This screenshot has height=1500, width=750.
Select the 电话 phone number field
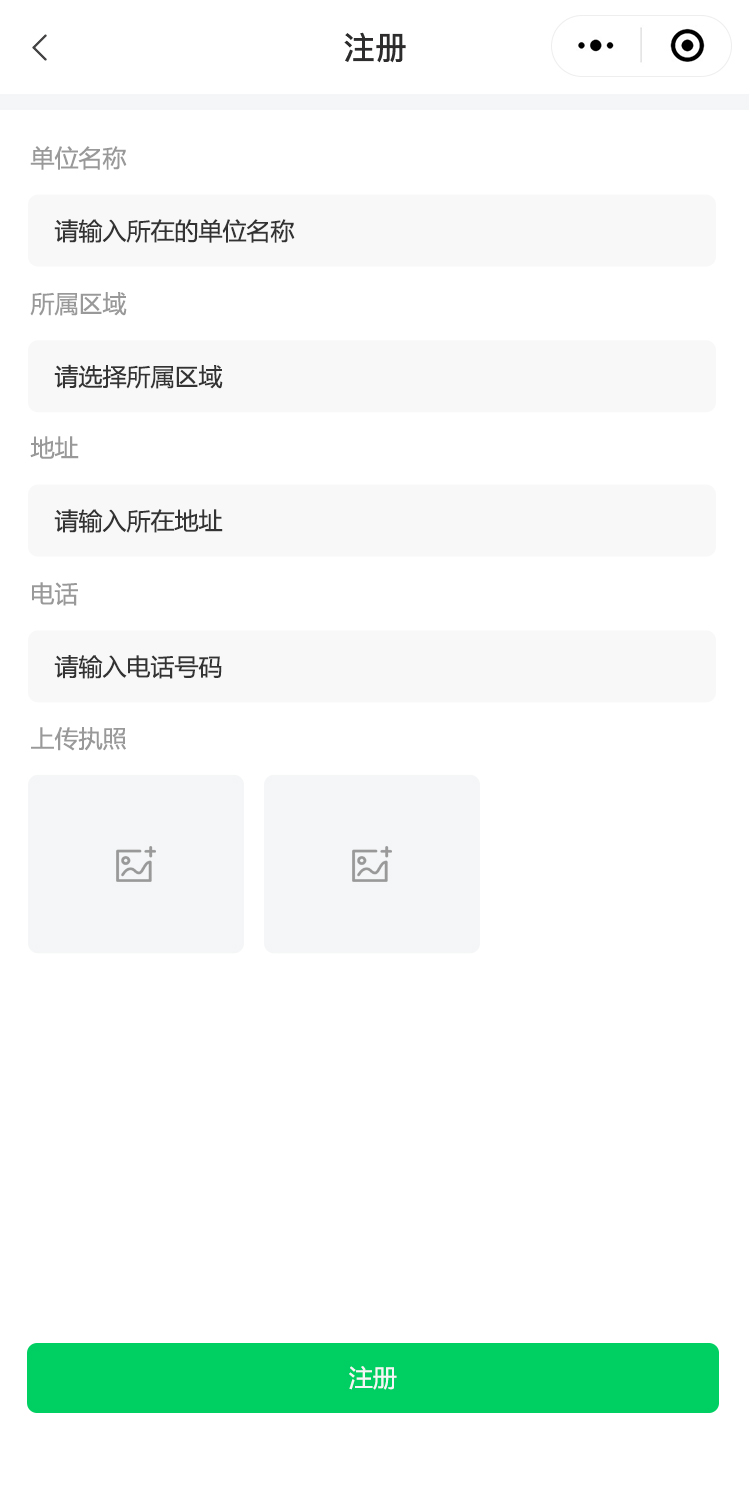point(372,667)
